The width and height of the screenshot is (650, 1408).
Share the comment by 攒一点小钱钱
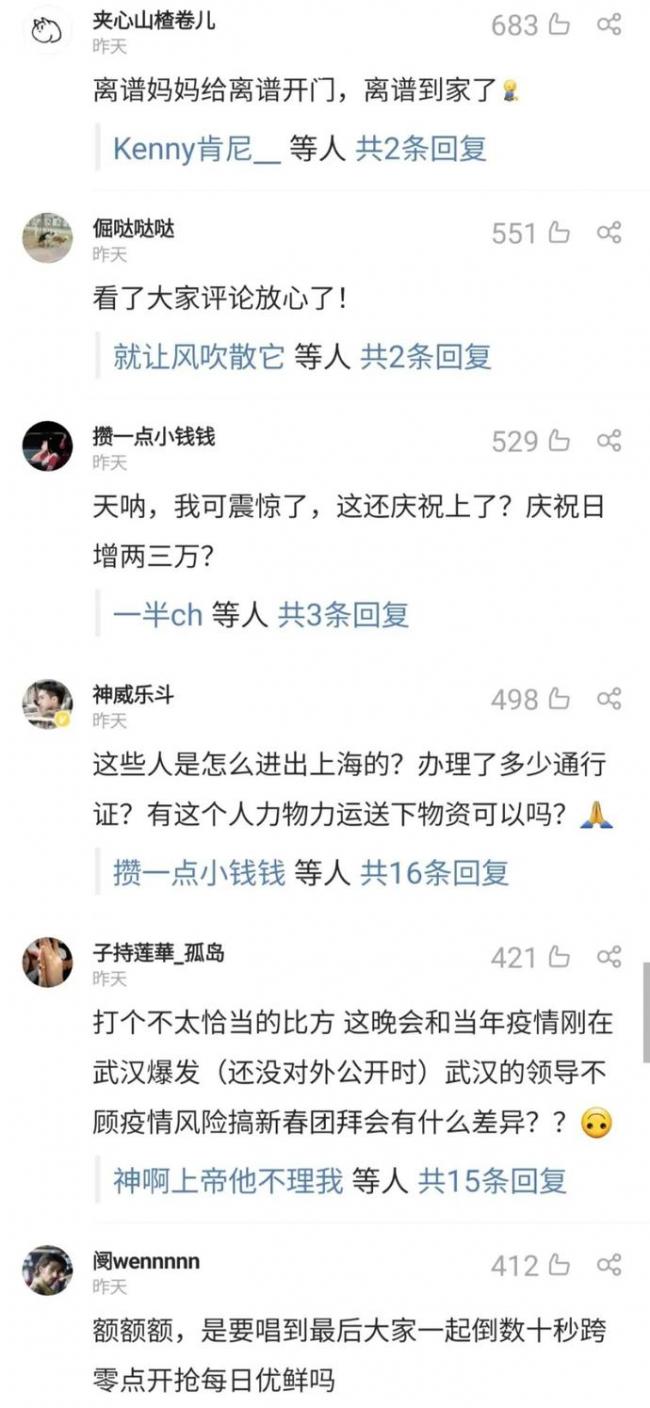(x=609, y=441)
